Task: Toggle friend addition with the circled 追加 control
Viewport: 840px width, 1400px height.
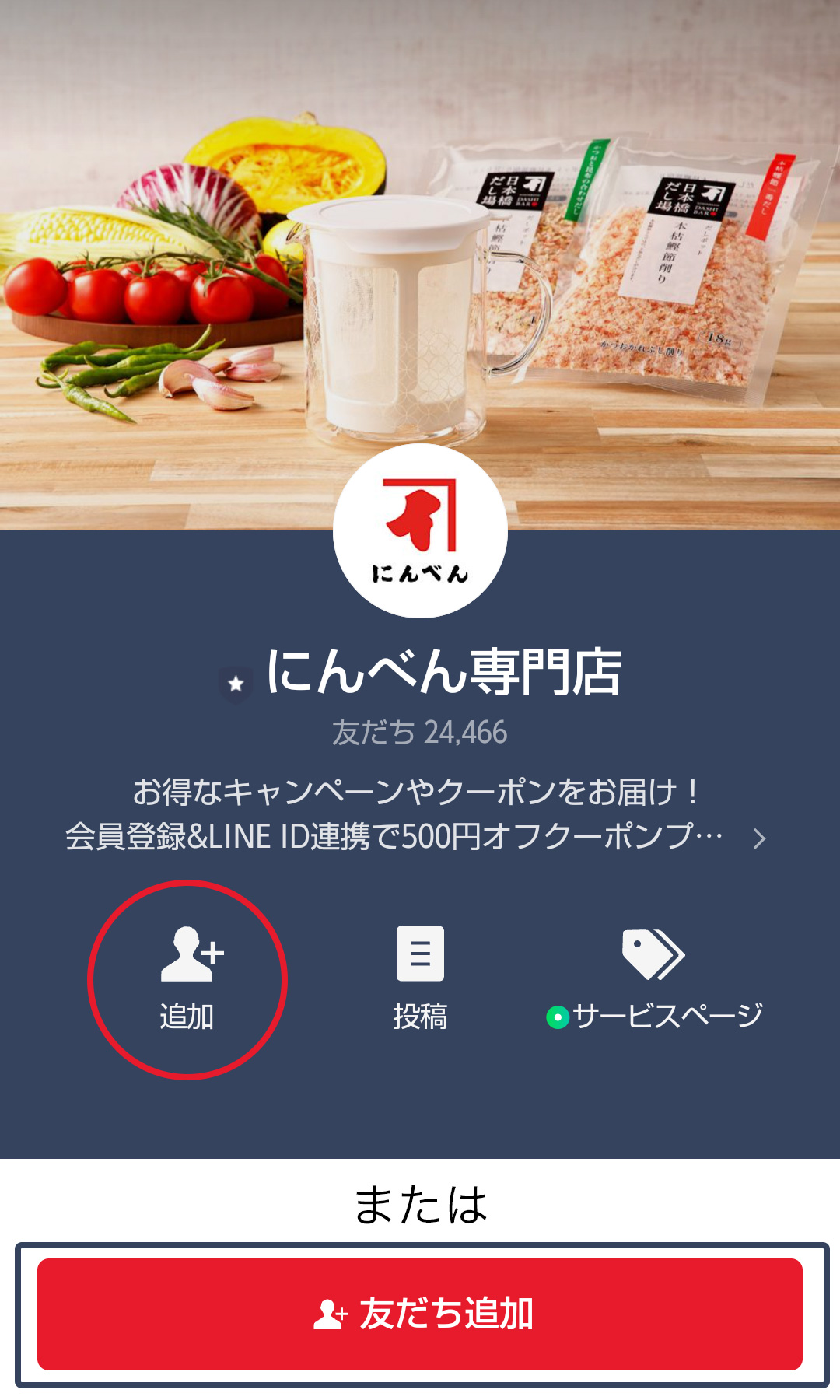Action: click(187, 982)
